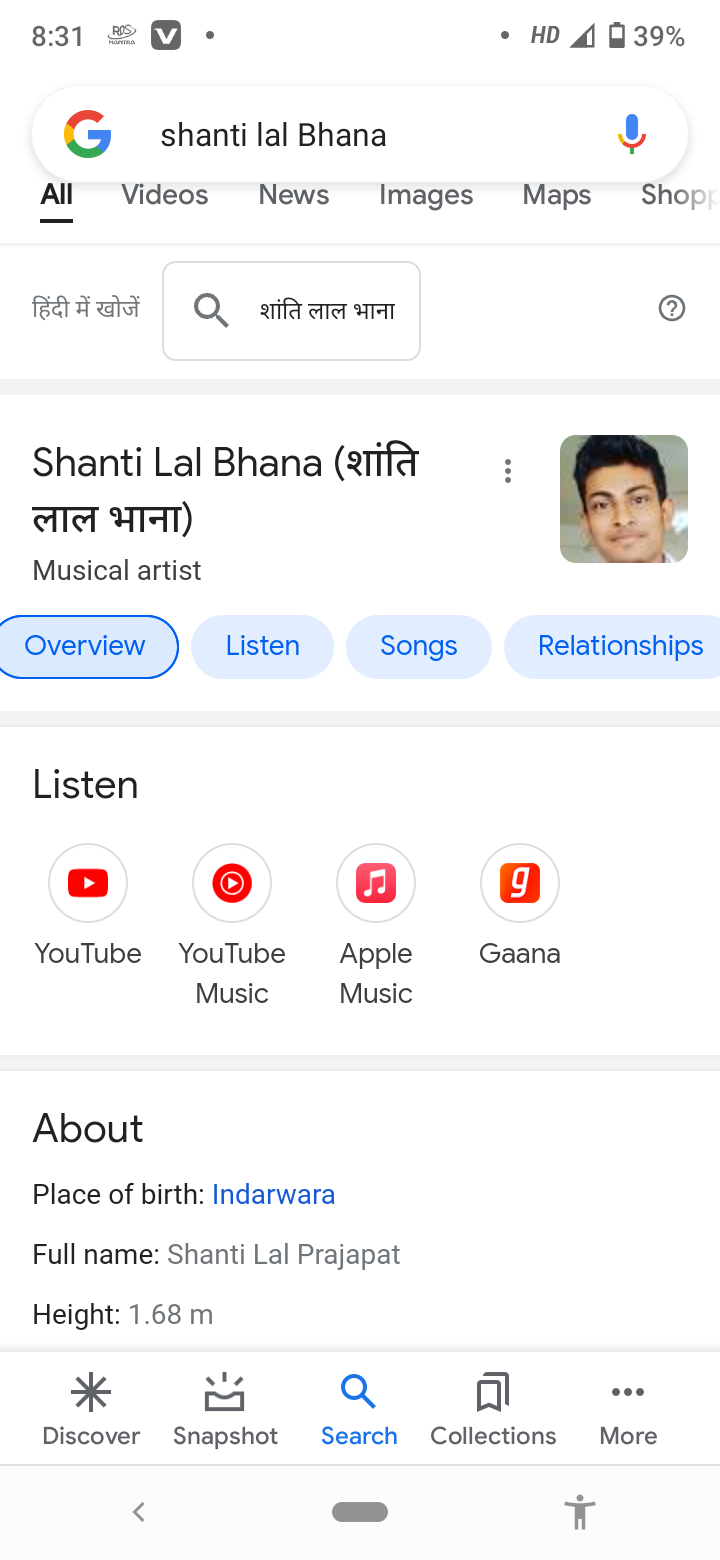Viewport: 720px width, 1560px height.
Task: Edit the query in the search box
Action: click(x=350, y=135)
